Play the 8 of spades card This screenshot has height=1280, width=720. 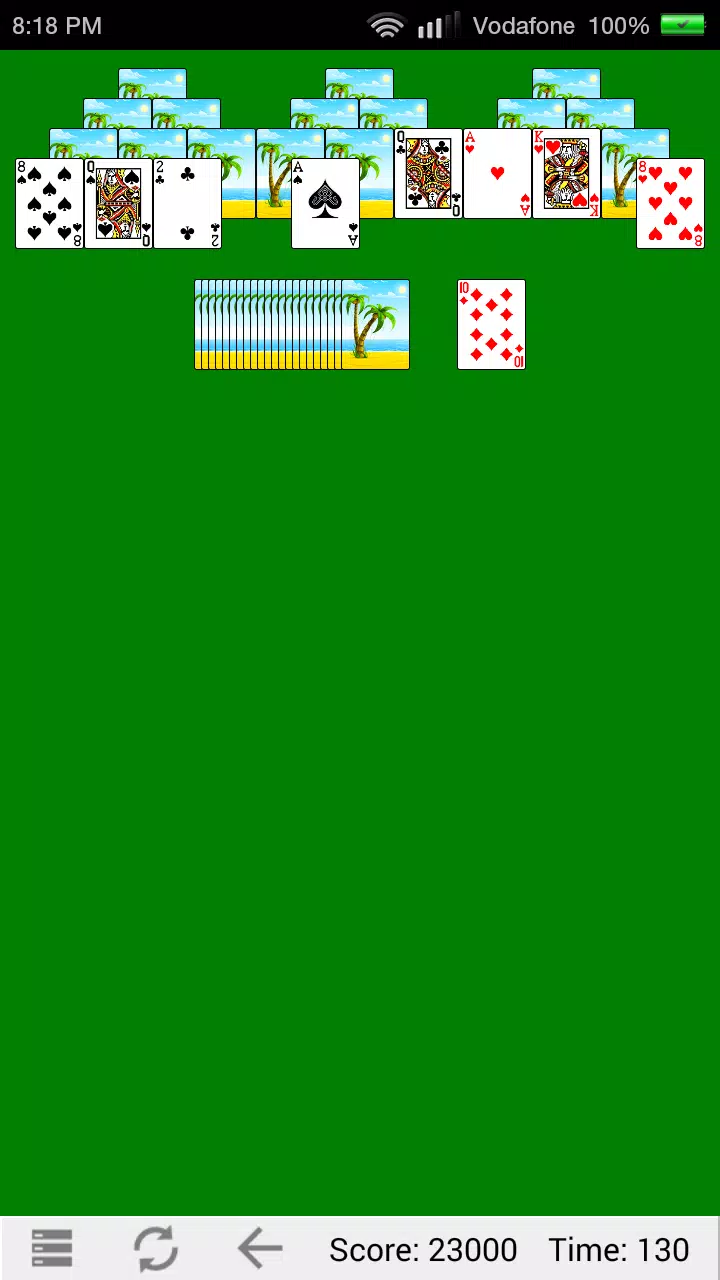pyautogui.click(x=49, y=203)
